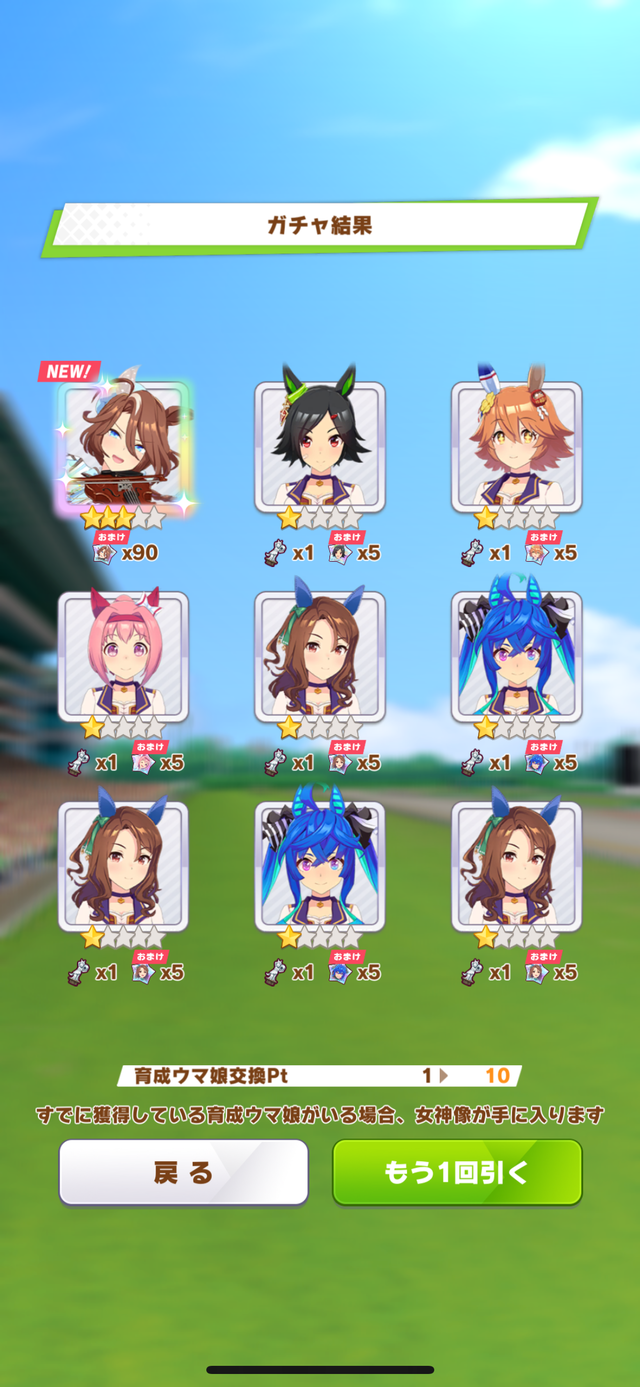Image resolution: width=640 pixels, height=1387 pixels.
Task: Pull again with もう1回引く button
Action: [457, 1172]
